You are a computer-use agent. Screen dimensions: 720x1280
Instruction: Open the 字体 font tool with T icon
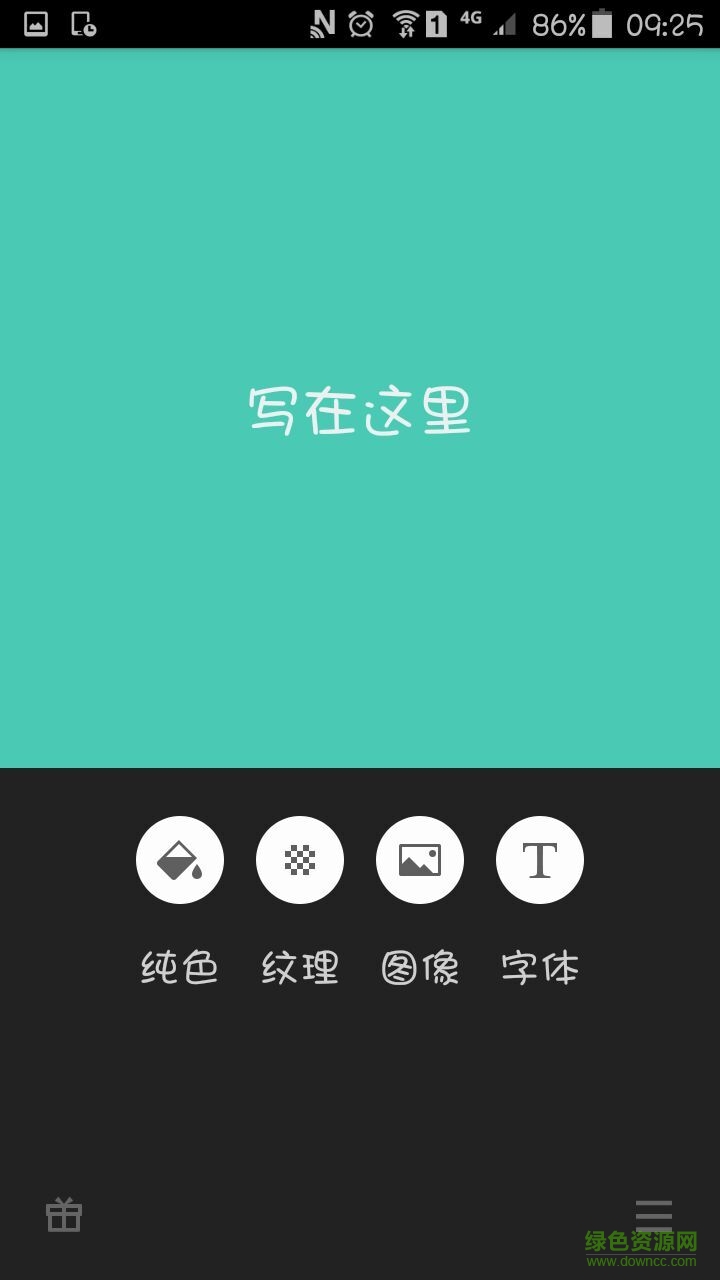540,860
